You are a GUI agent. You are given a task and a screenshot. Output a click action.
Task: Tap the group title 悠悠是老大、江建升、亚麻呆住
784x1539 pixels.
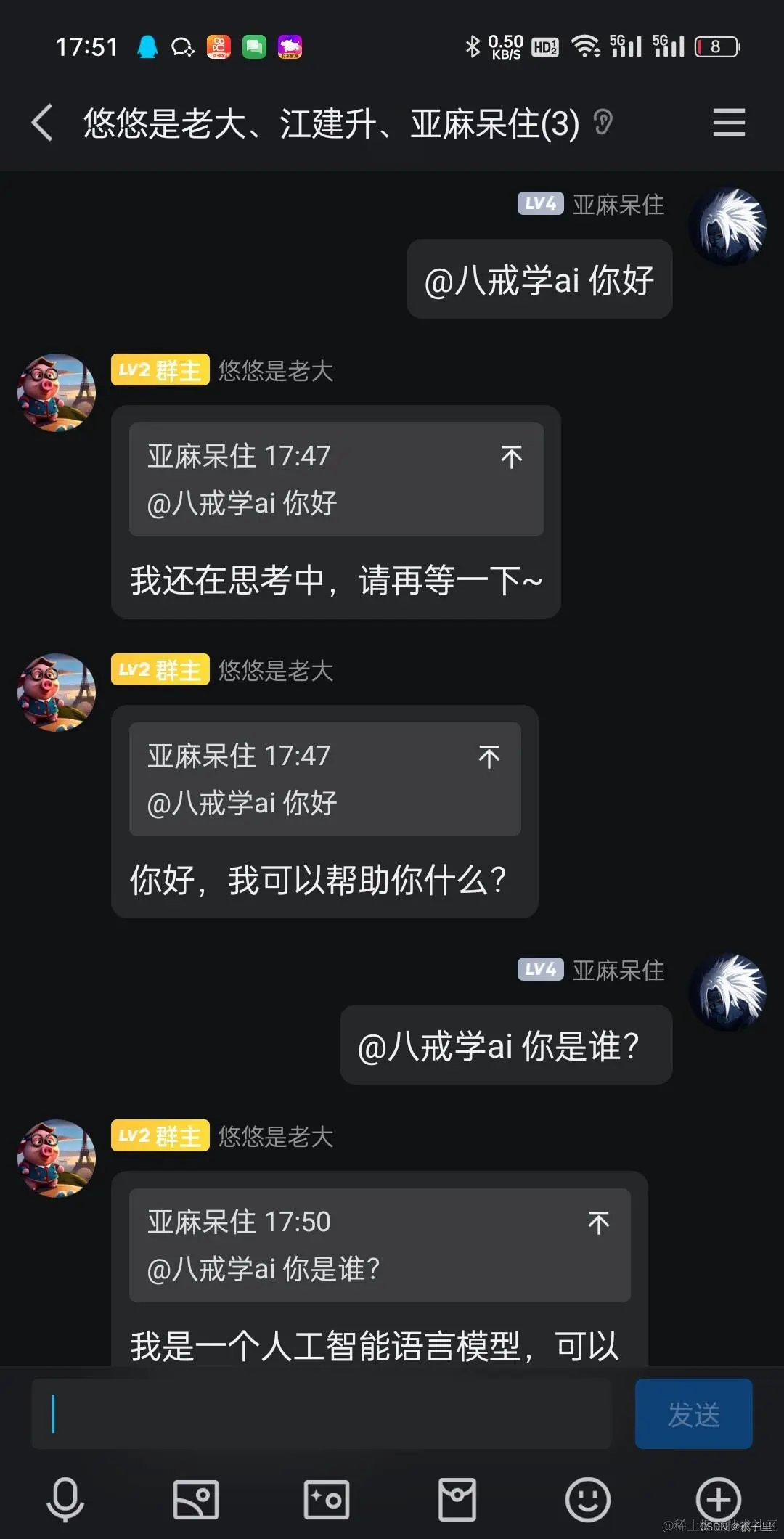coord(327,122)
